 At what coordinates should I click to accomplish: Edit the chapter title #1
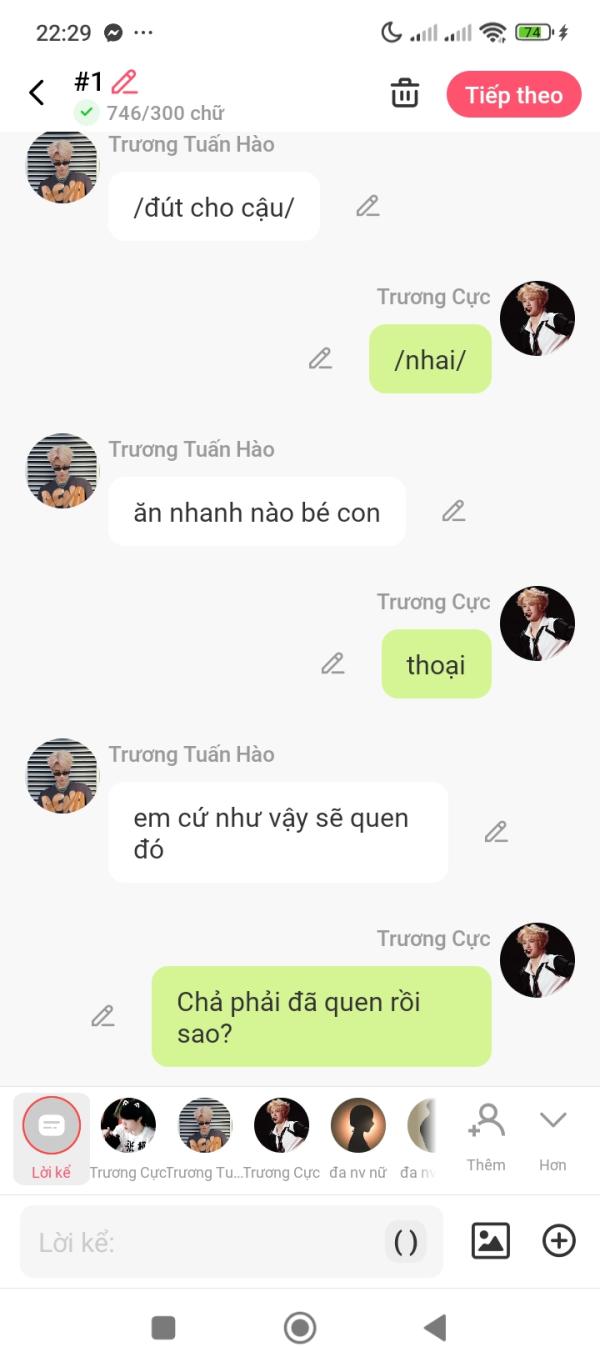coord(124,82)
